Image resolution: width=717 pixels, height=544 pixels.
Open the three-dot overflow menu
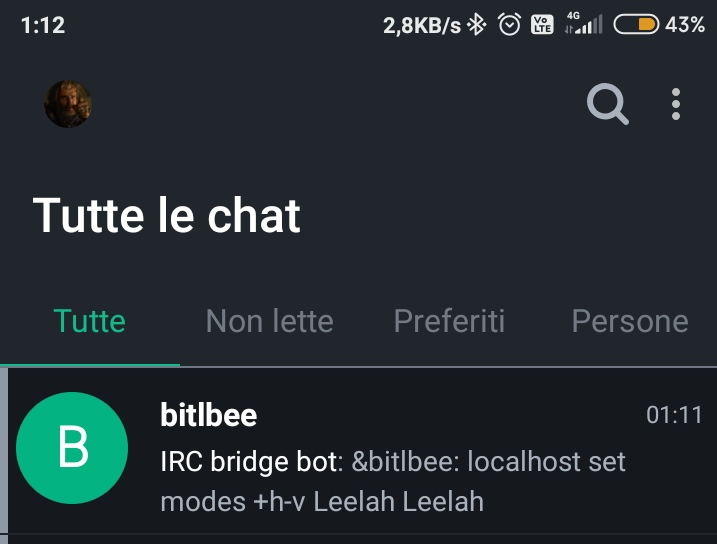click(x=676, y=104)
